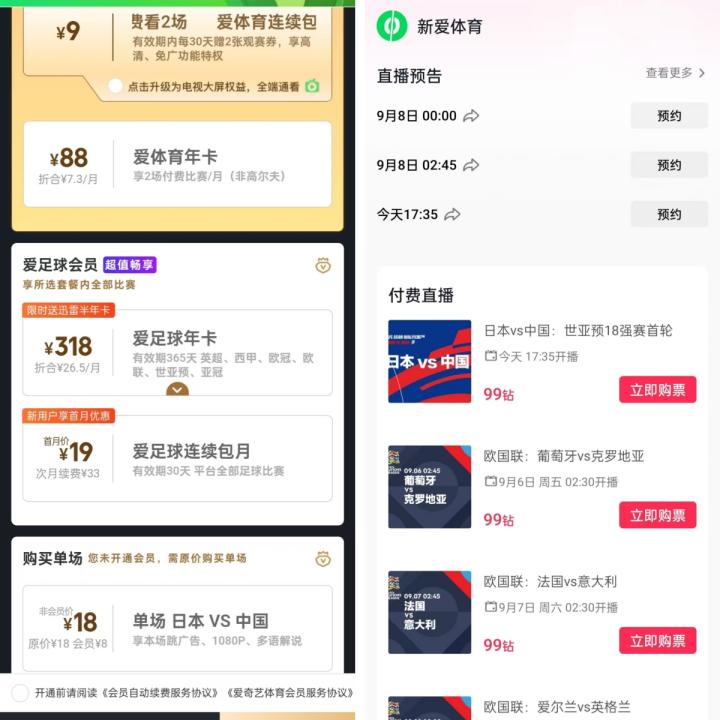Select the ¥18 单场 日本 VS 中国 option

tap(177, 628)
